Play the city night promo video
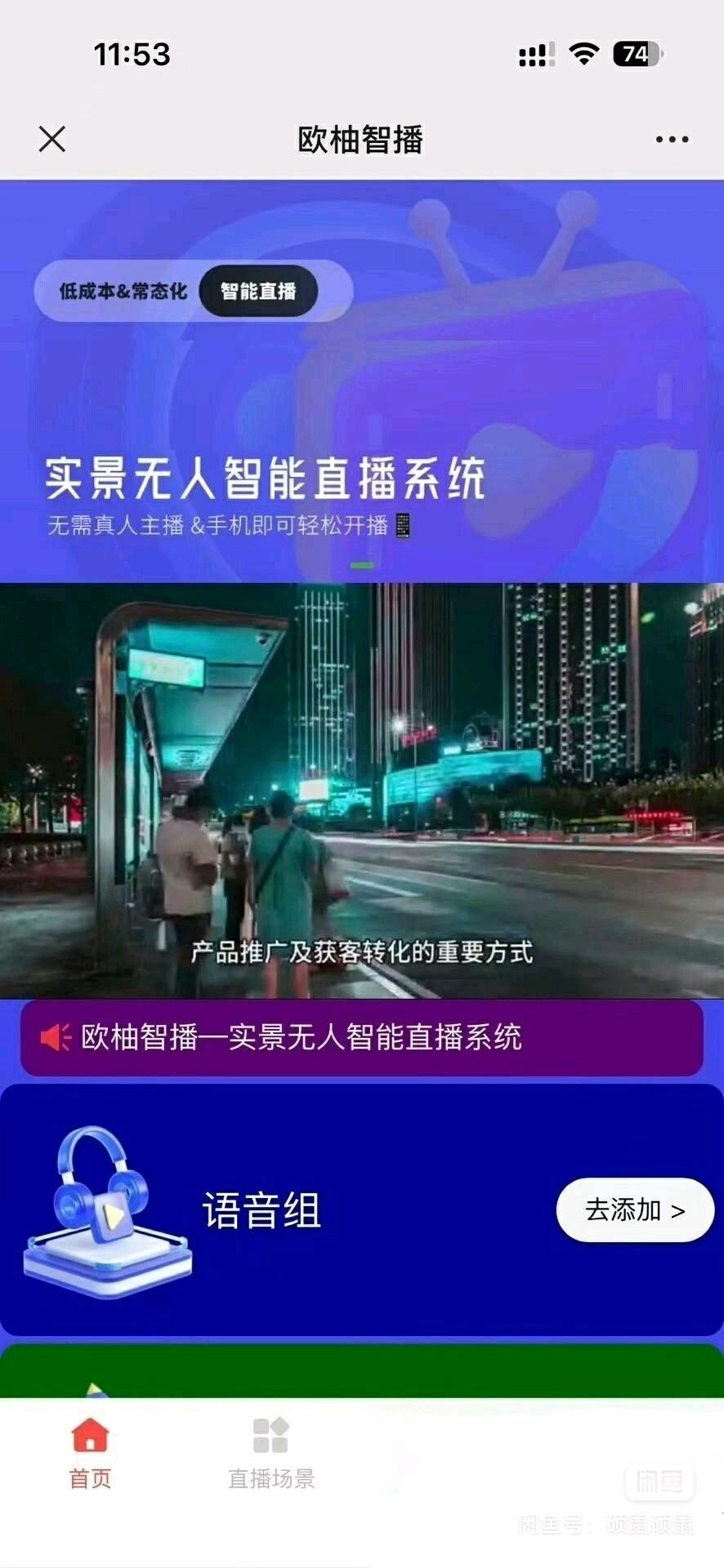Screen dimensions: 724x1568 361,791
